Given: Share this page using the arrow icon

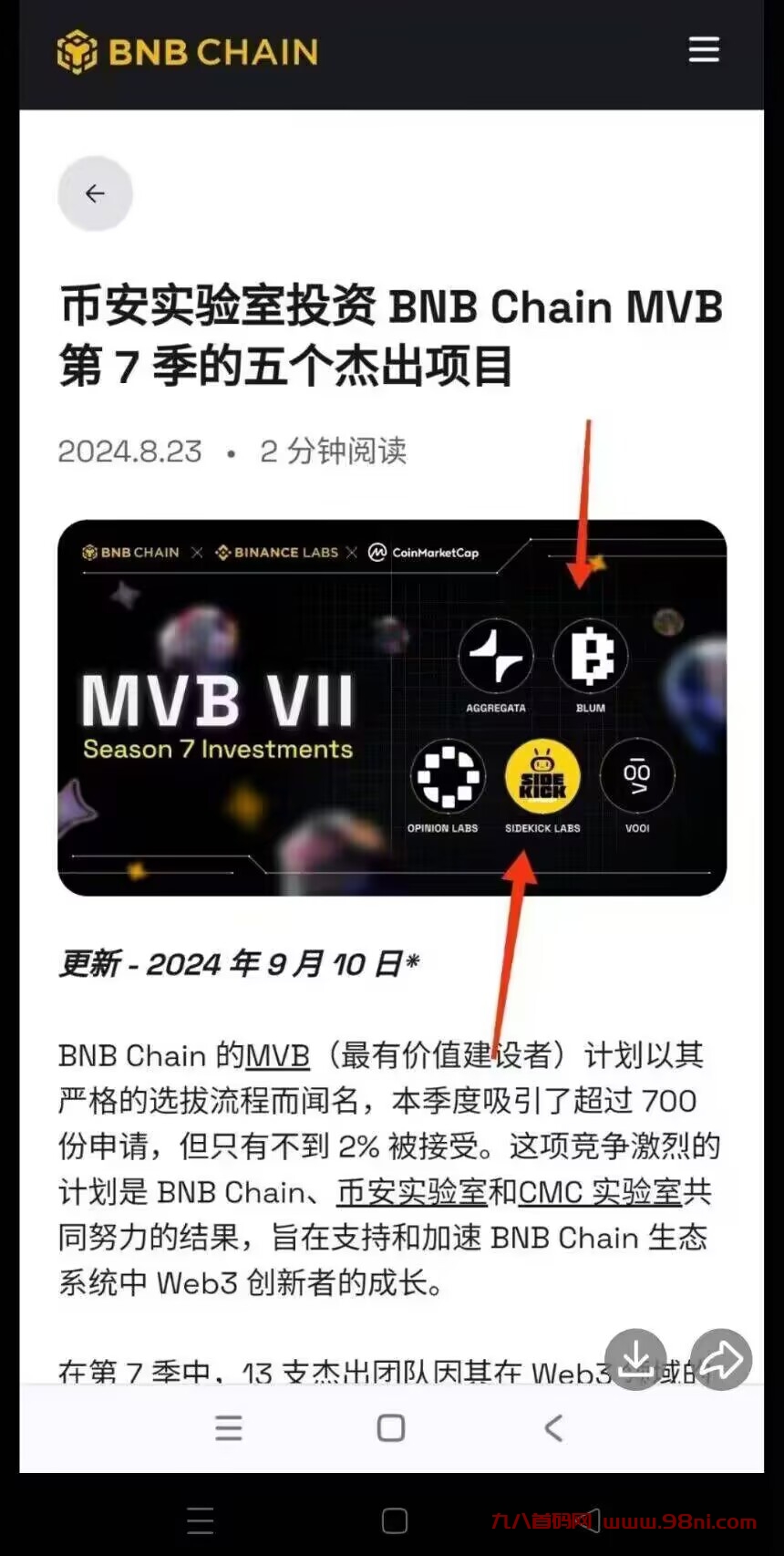Looking at the screenshot, I should 721,1359.
